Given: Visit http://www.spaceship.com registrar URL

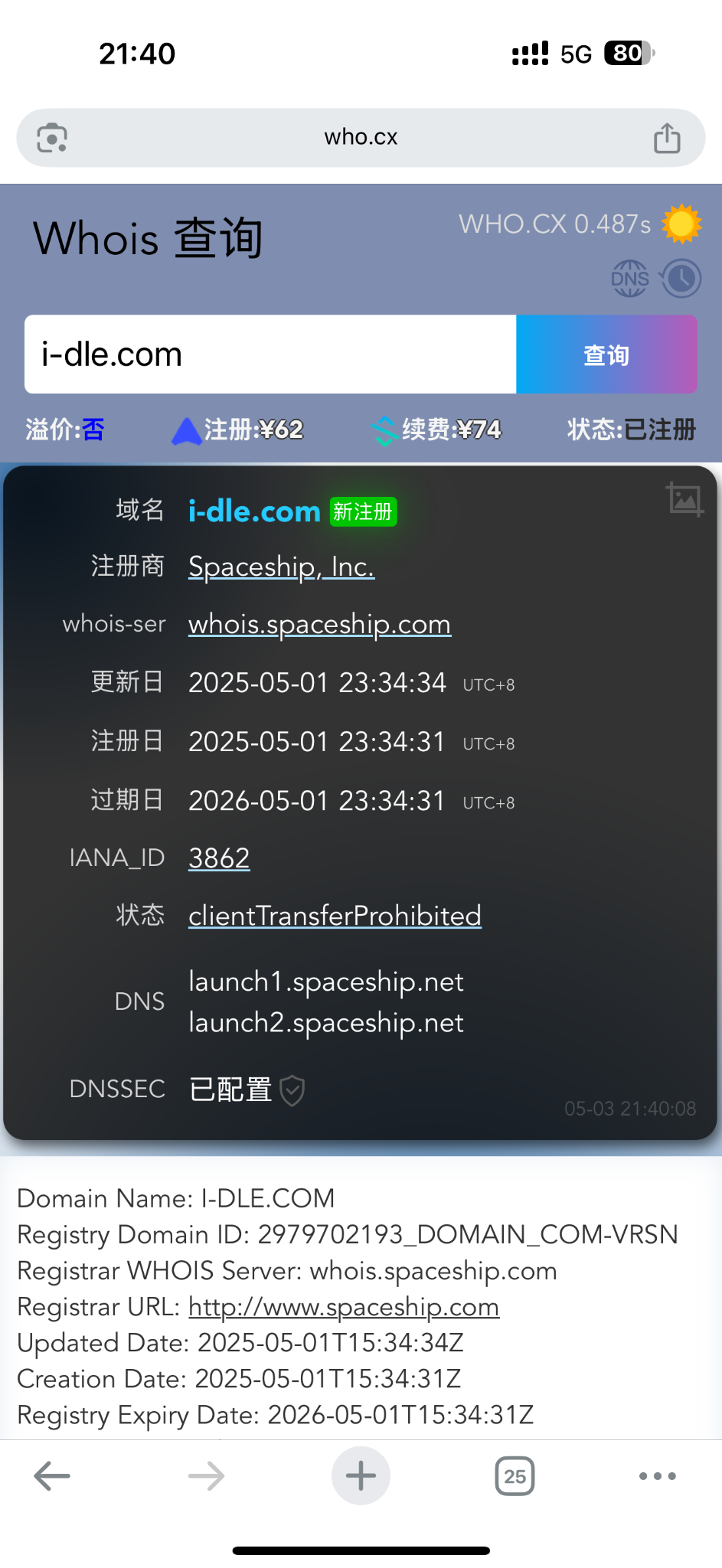Looking at the screenshot, I should tap(344, 1306).
